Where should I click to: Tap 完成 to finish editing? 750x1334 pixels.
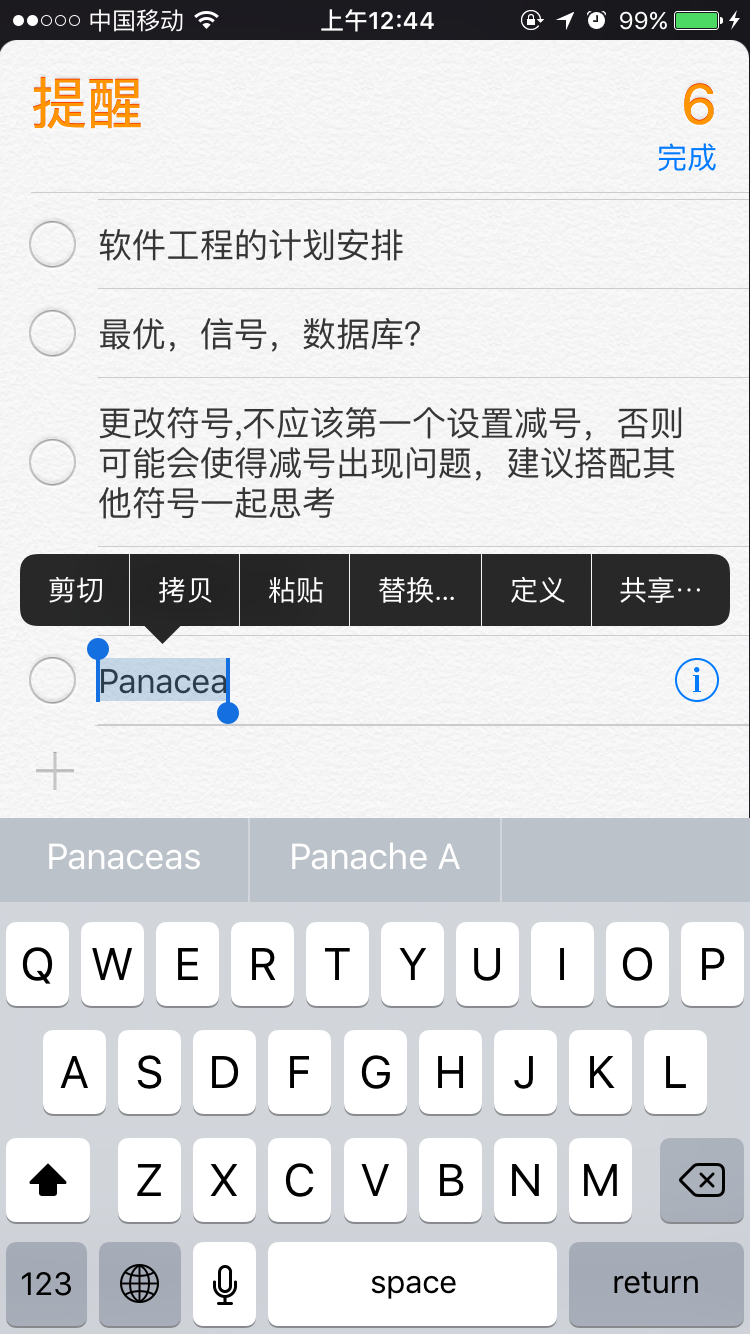tap(687, 158)
